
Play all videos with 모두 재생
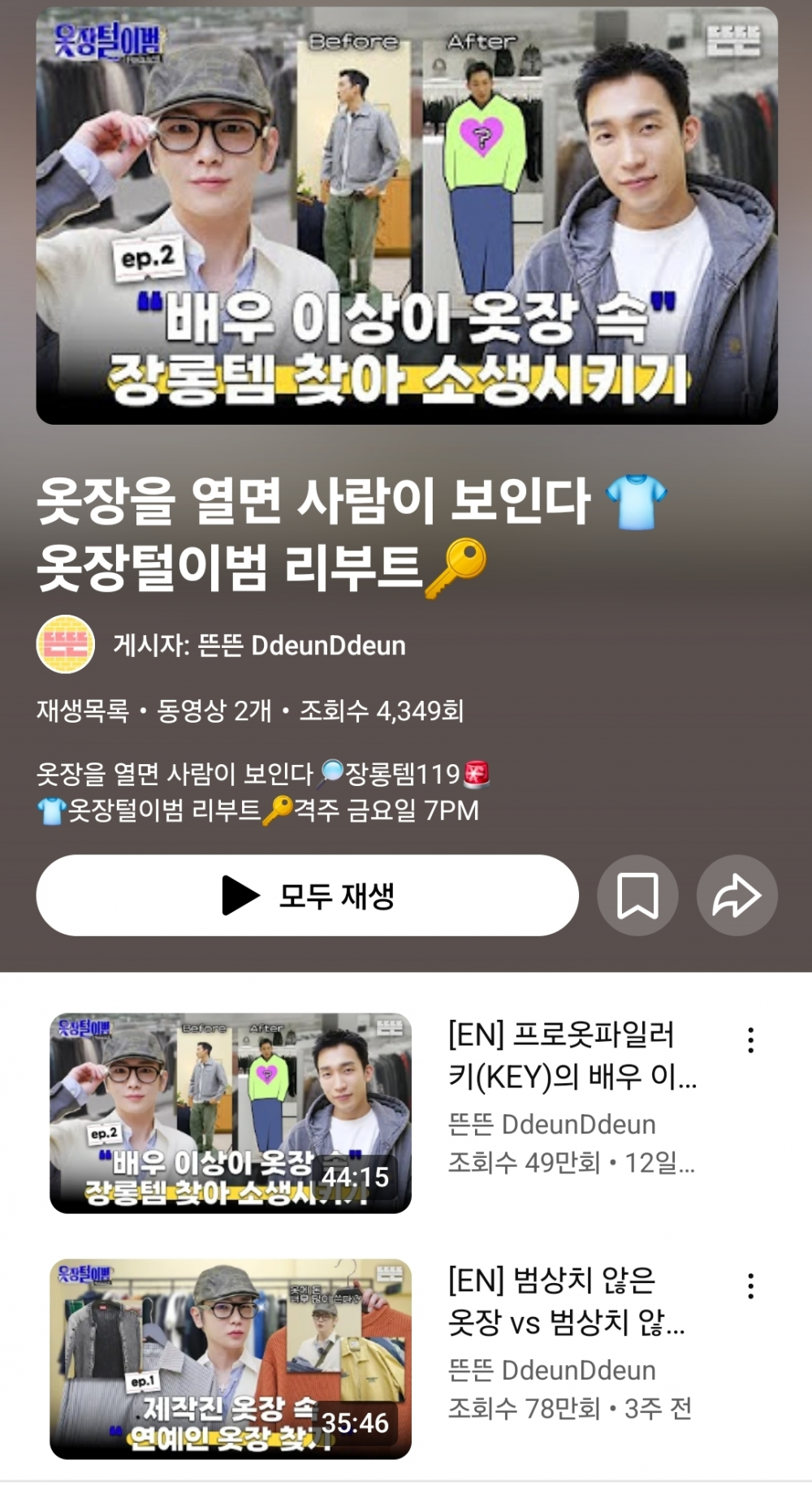(x=307, y=895)
